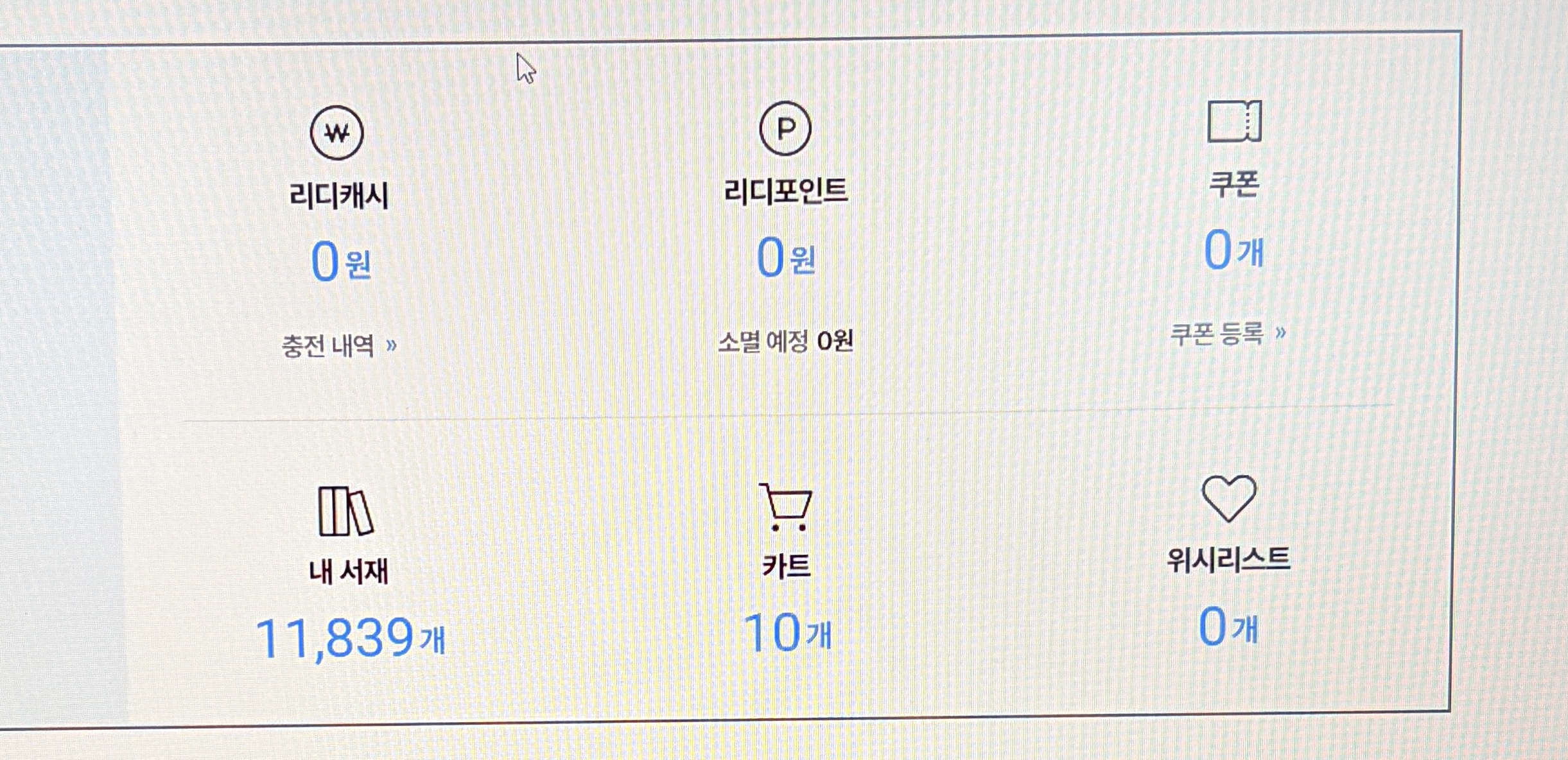Open the 쿠폰 등록 link

click(1228, 333)
